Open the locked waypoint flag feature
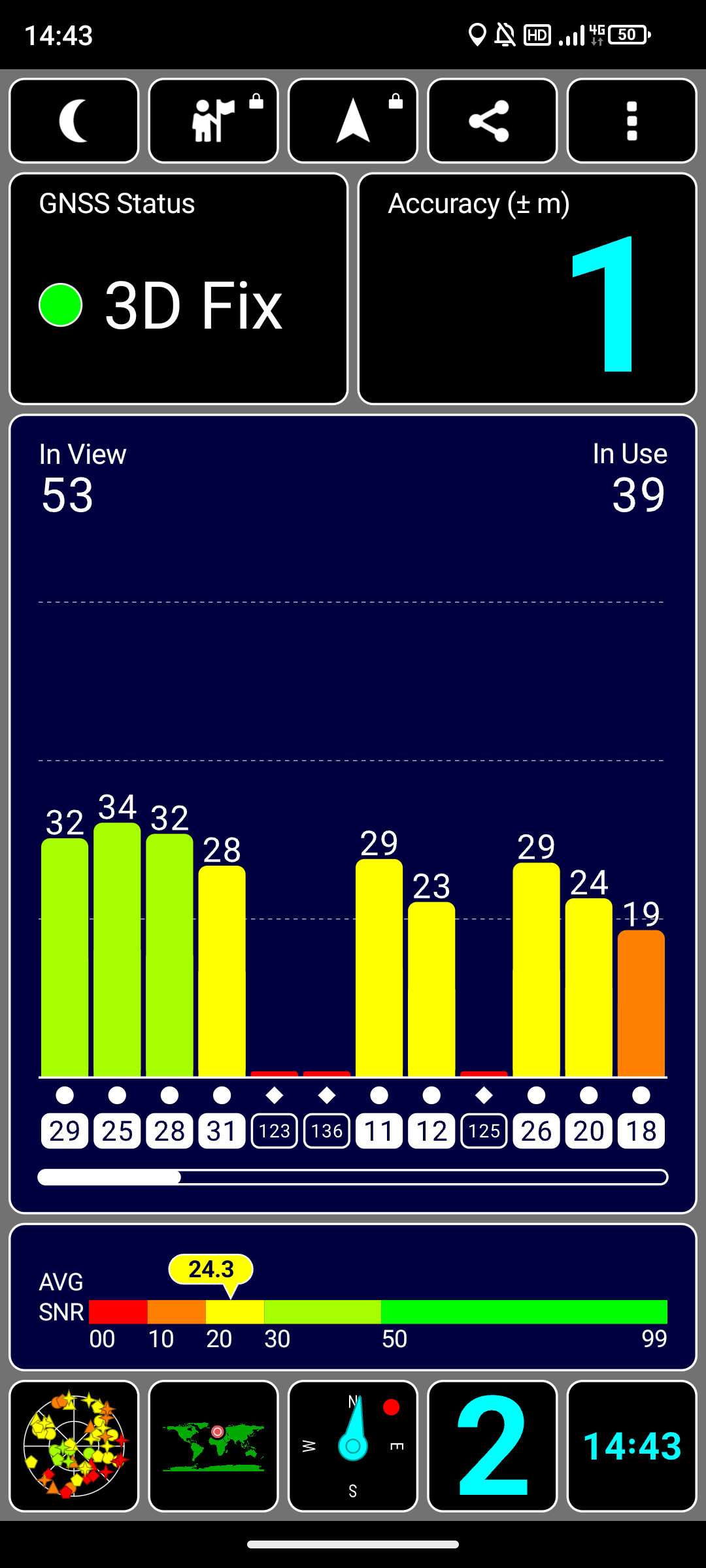706x1568 pixels. point(213,121)
